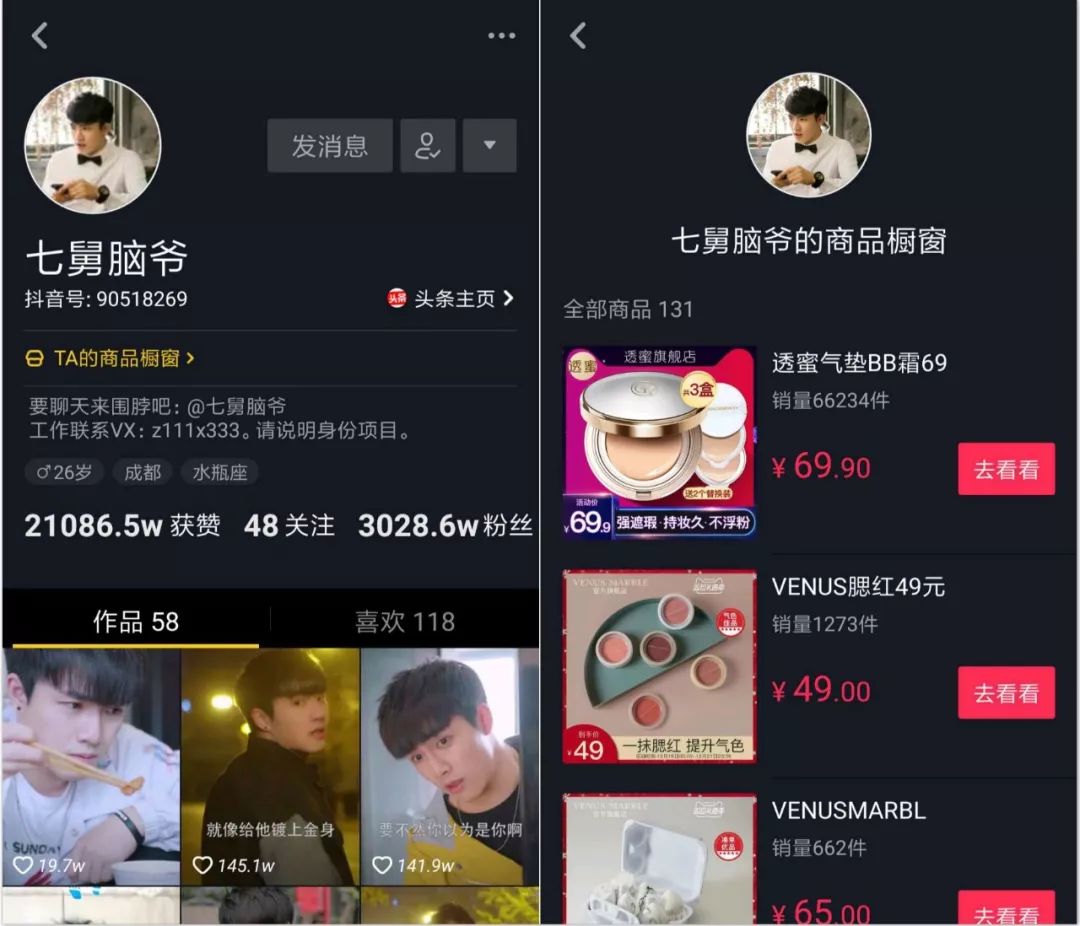Open the video with 19.7w likes
The image size is (1080, 926).
(90, 767)
